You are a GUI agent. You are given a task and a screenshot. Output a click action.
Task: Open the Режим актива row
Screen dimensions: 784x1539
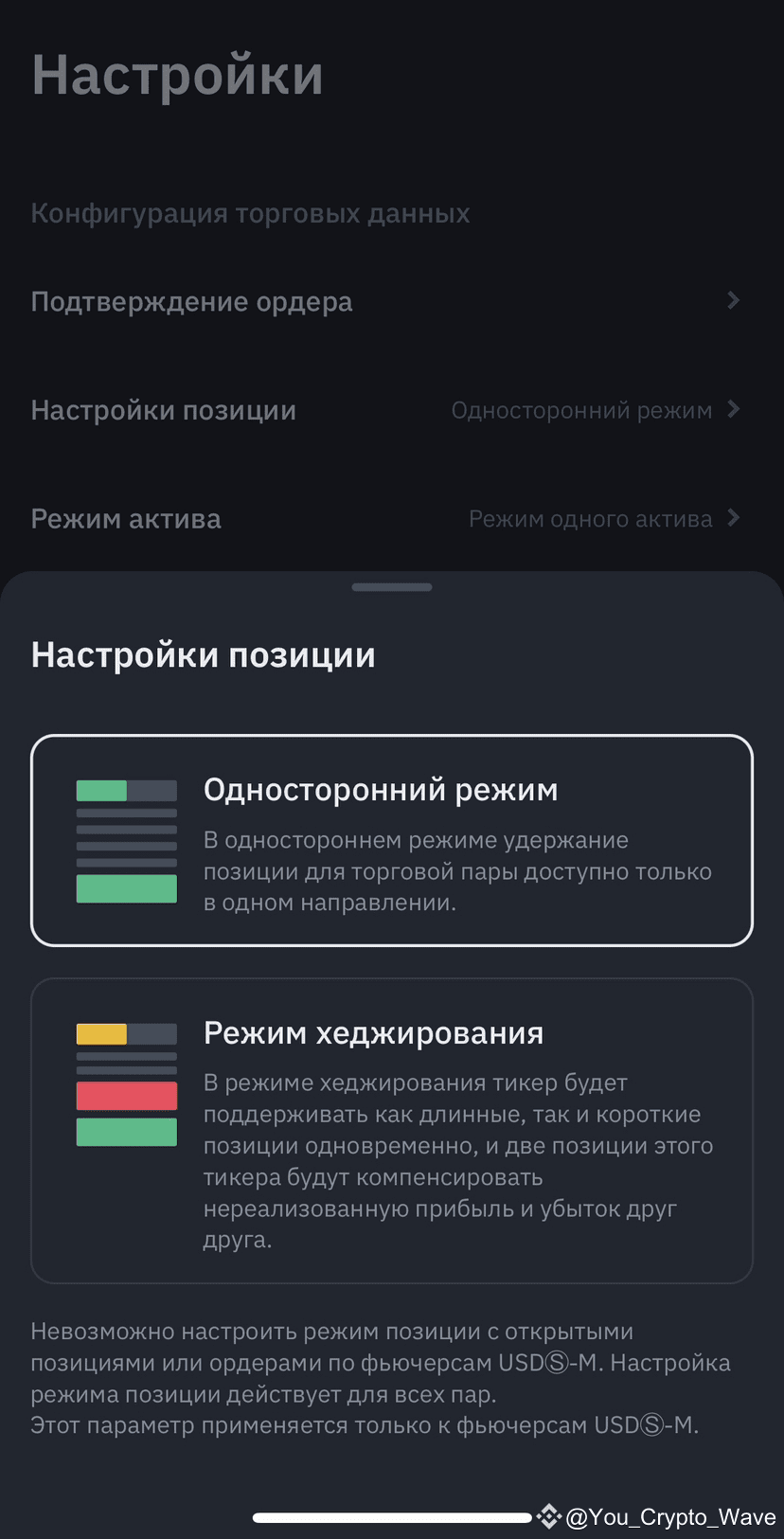click(x=384, y=519)
